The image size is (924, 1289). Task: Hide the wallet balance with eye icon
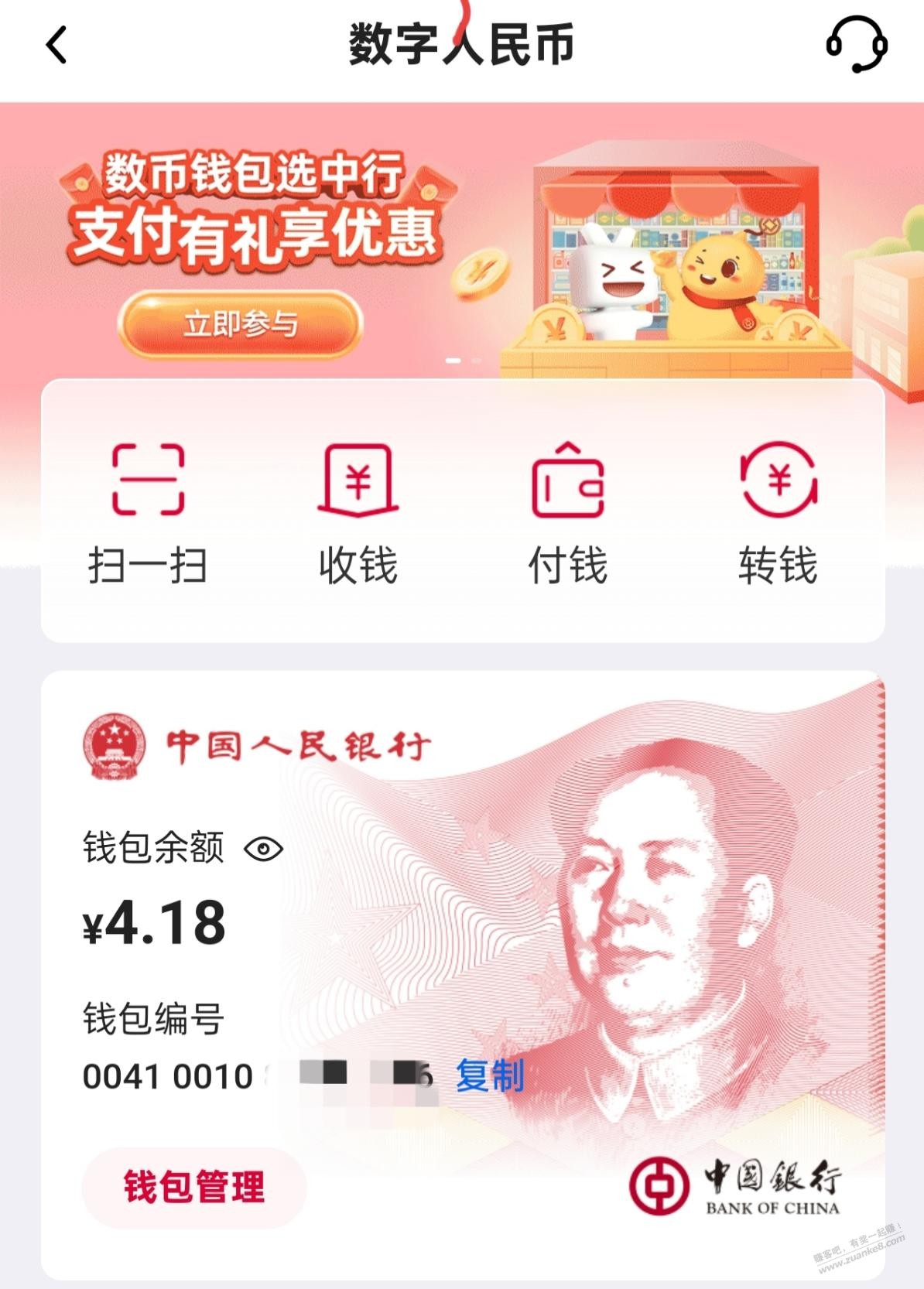tap(263, 849)
